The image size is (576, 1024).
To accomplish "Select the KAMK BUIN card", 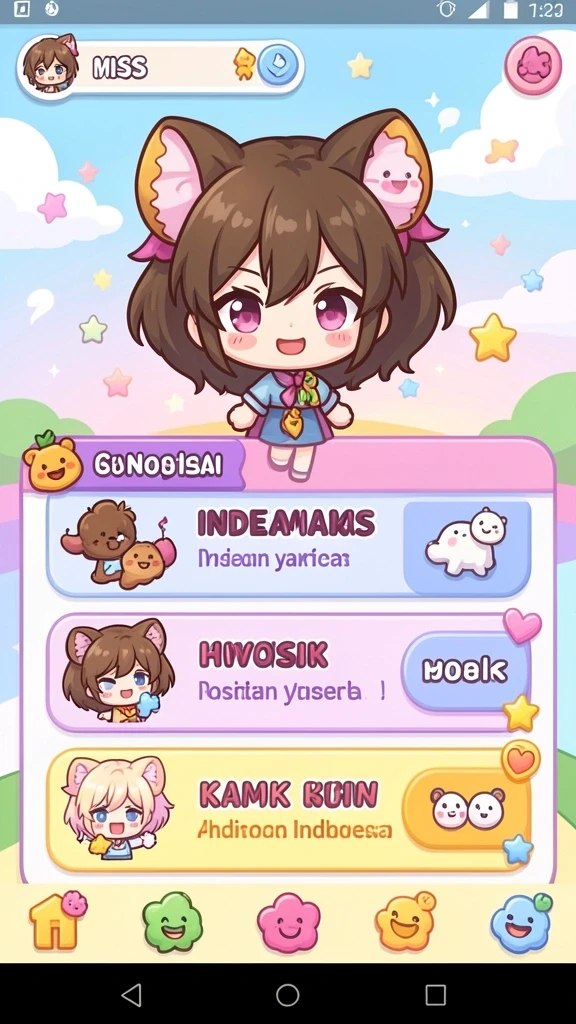I will 288,810.
